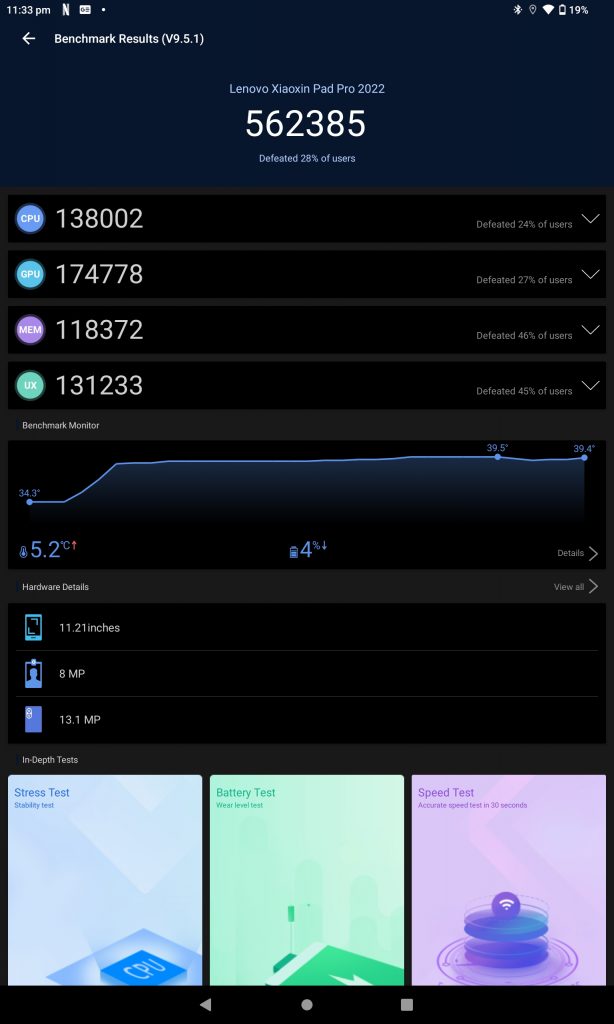Start the Speed Test card
This screenshot has width=614, height=1024.
tap(508, 880)
